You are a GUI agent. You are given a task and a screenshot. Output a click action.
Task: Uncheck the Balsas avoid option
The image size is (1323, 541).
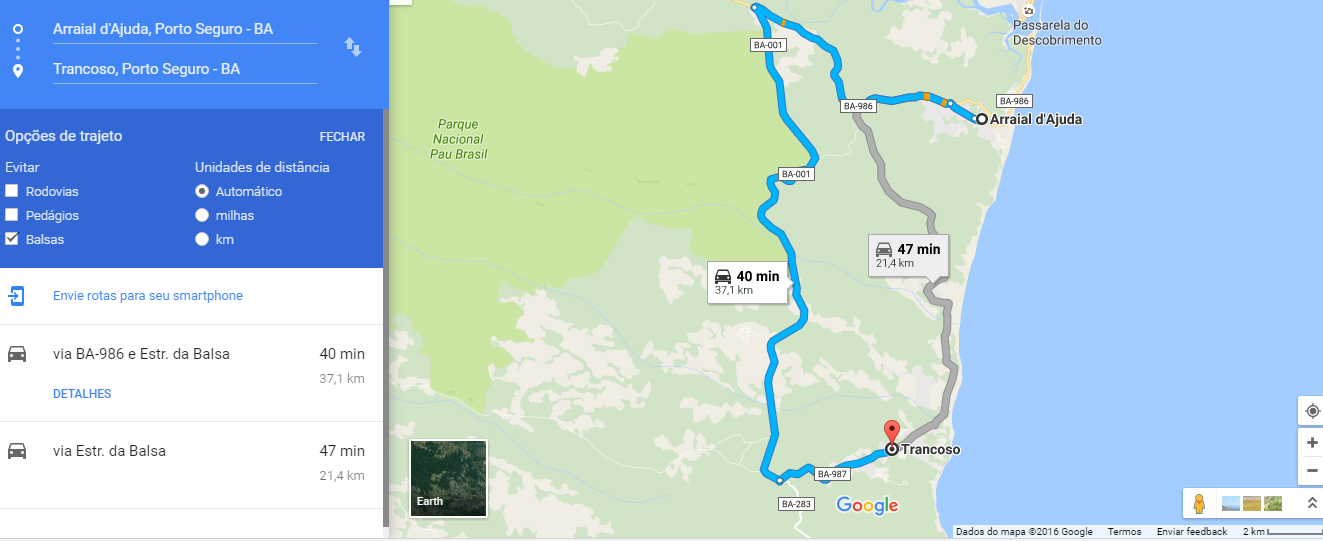coord(12,239)
